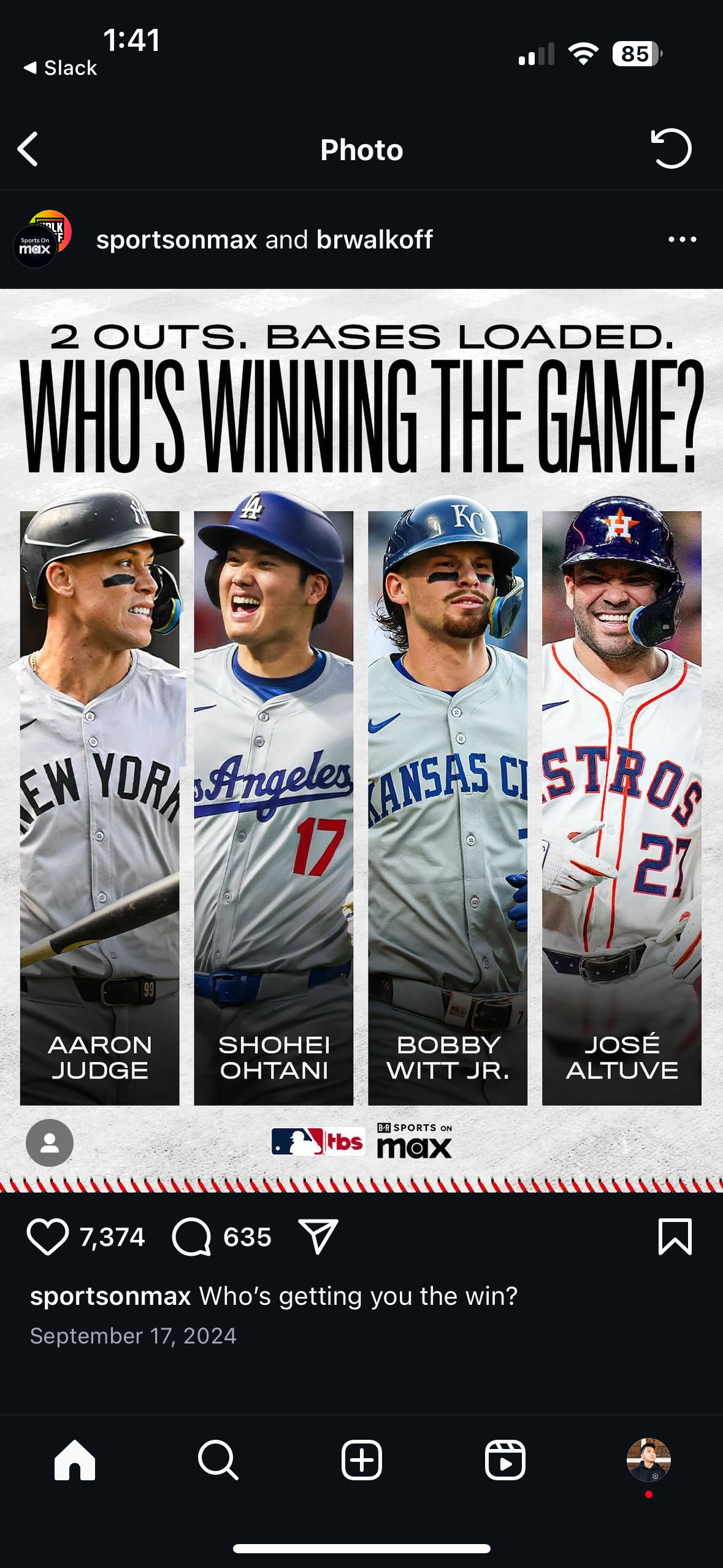Open the brwalkoff collaborator profile
Image resolution: width=723 pixels, height=1568 pixels.
point(375,239)
